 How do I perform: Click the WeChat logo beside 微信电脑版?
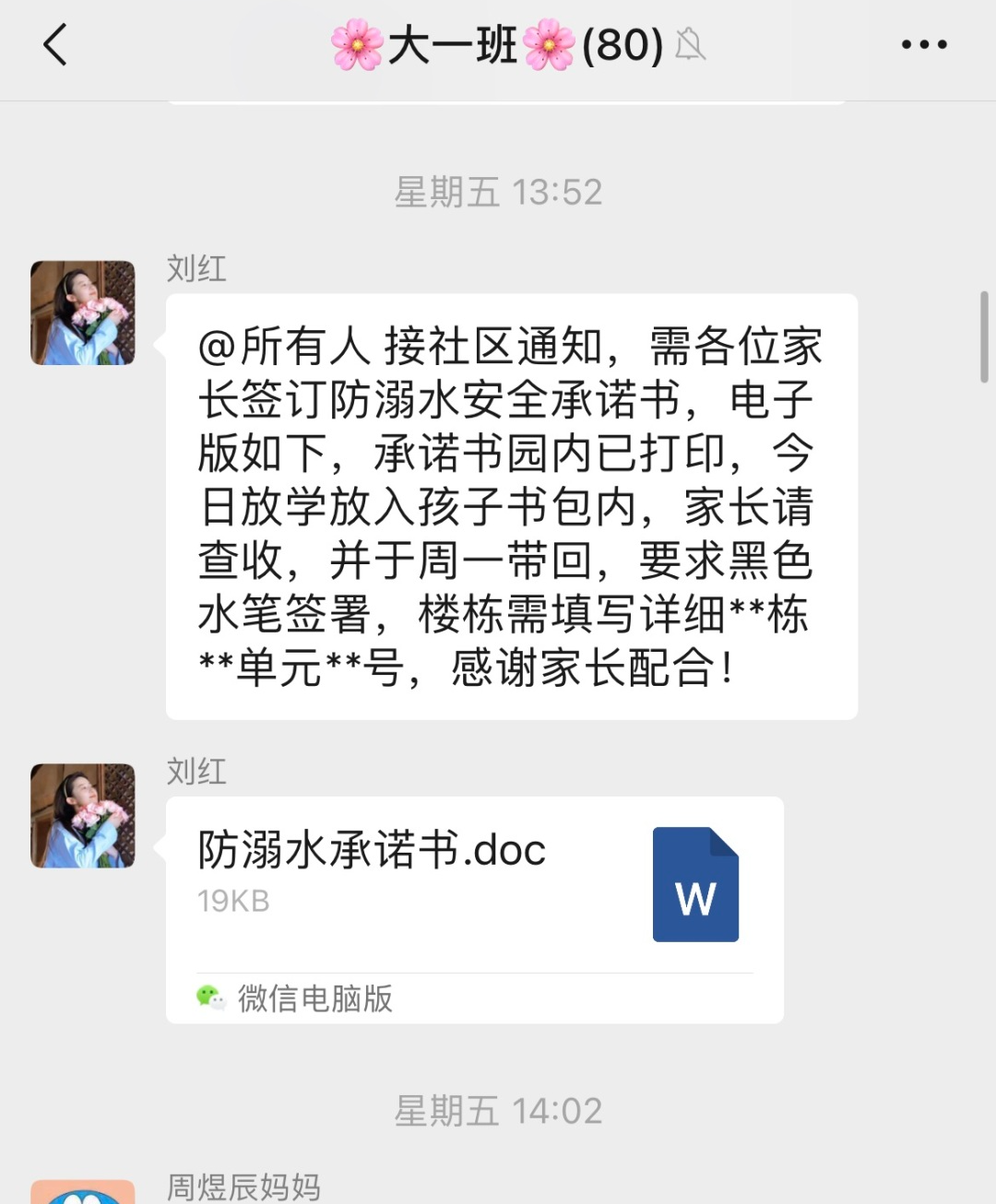tap(210, 997)
